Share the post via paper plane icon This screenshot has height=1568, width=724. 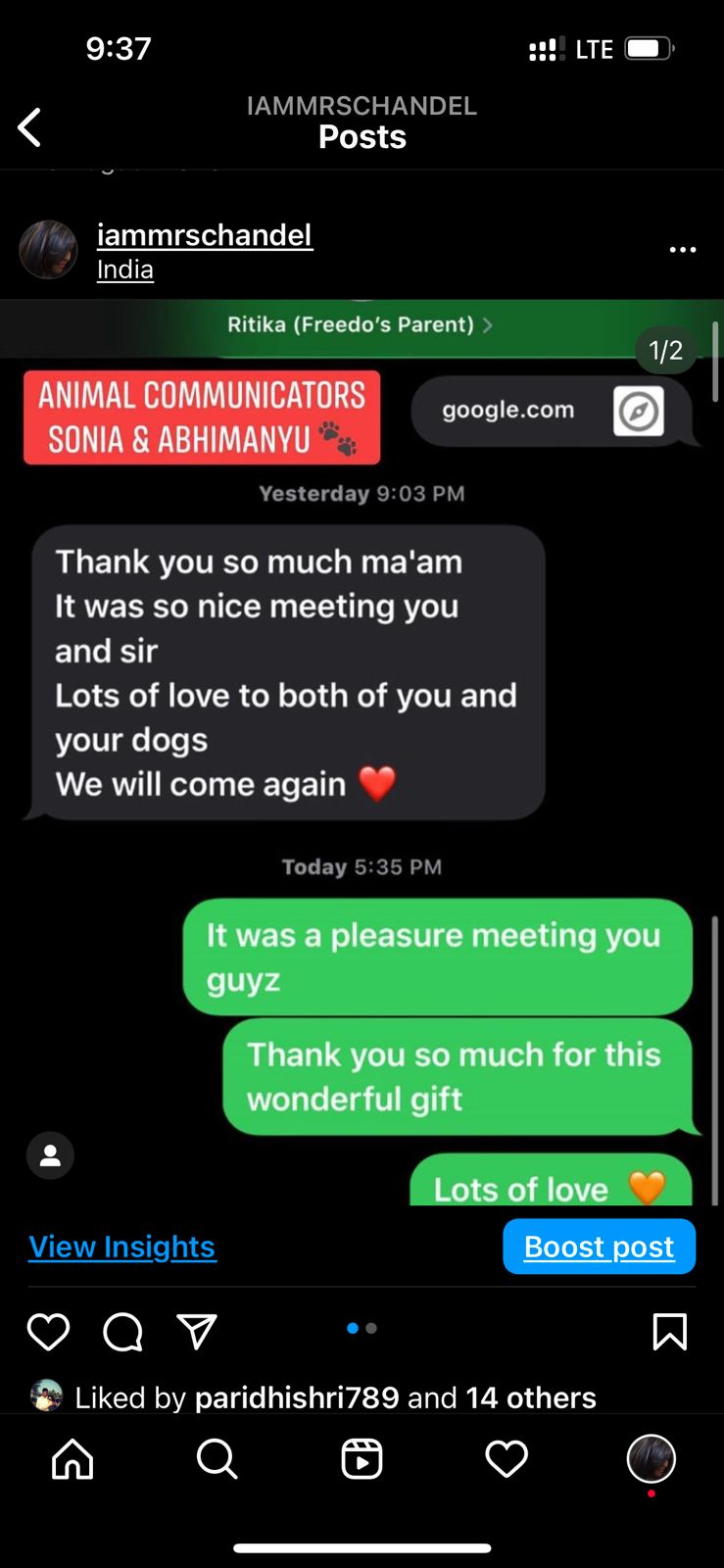click(x=197, y=1332)
